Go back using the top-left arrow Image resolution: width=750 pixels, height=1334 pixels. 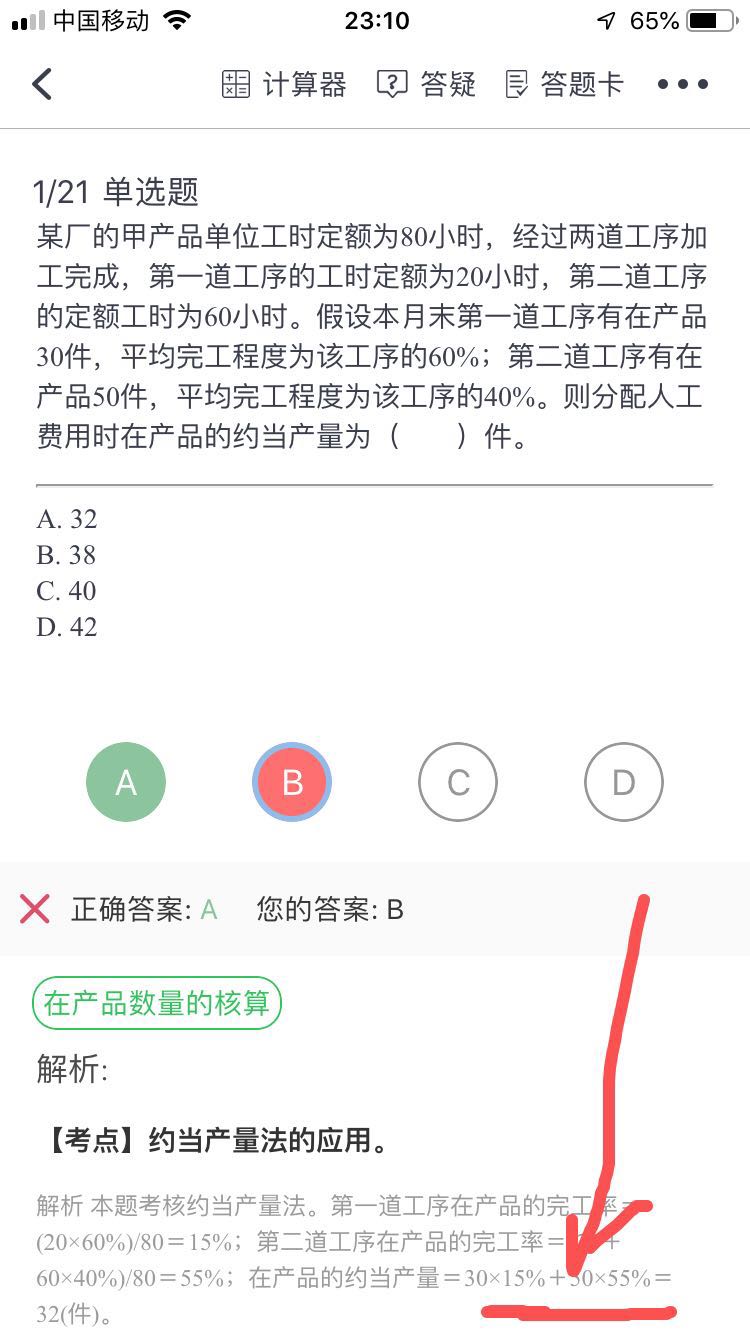[42, 84]
